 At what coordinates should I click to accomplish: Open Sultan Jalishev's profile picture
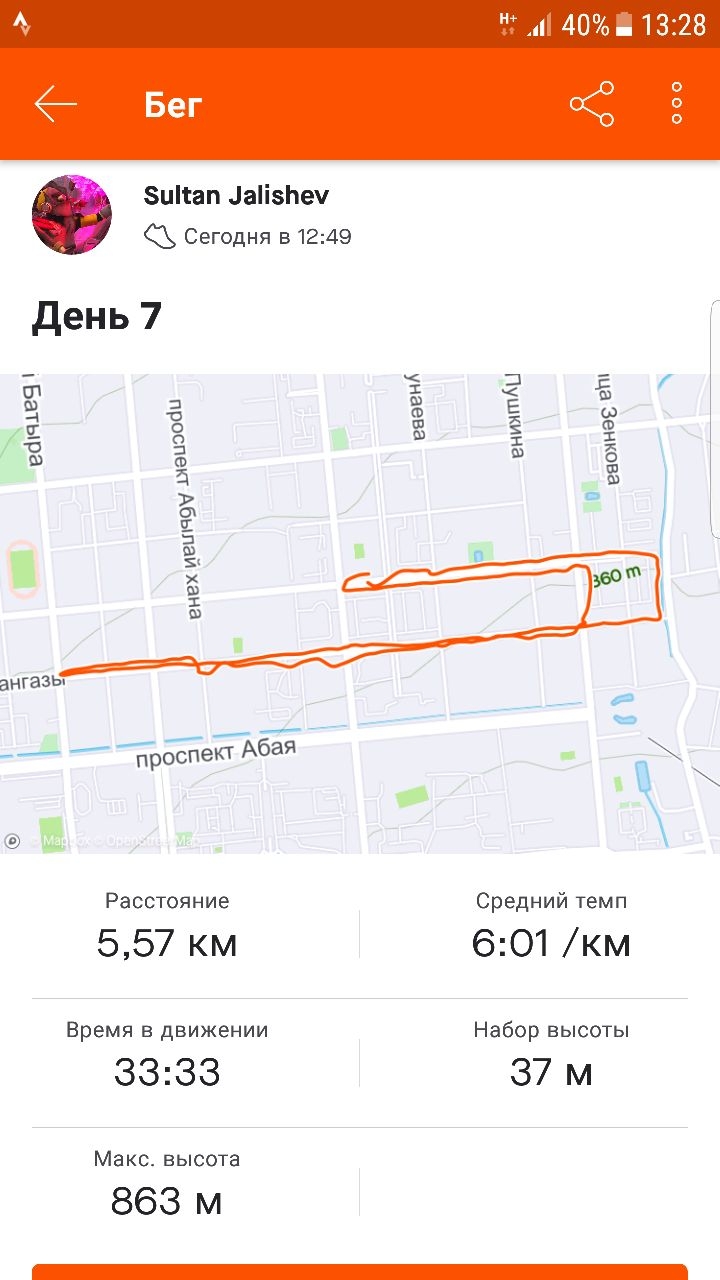coord(72,214)
